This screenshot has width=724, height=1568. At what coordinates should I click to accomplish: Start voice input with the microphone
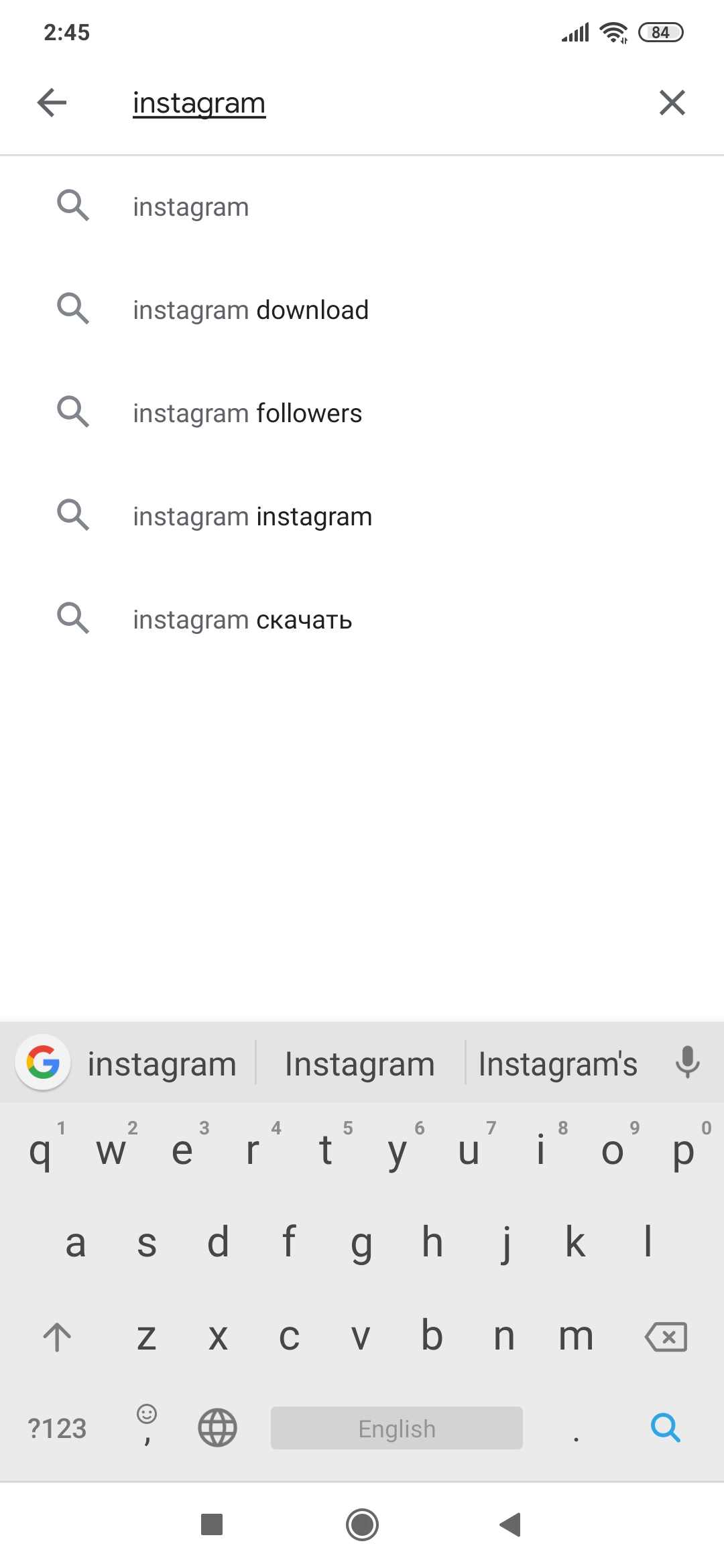[x=688, y=1063]
